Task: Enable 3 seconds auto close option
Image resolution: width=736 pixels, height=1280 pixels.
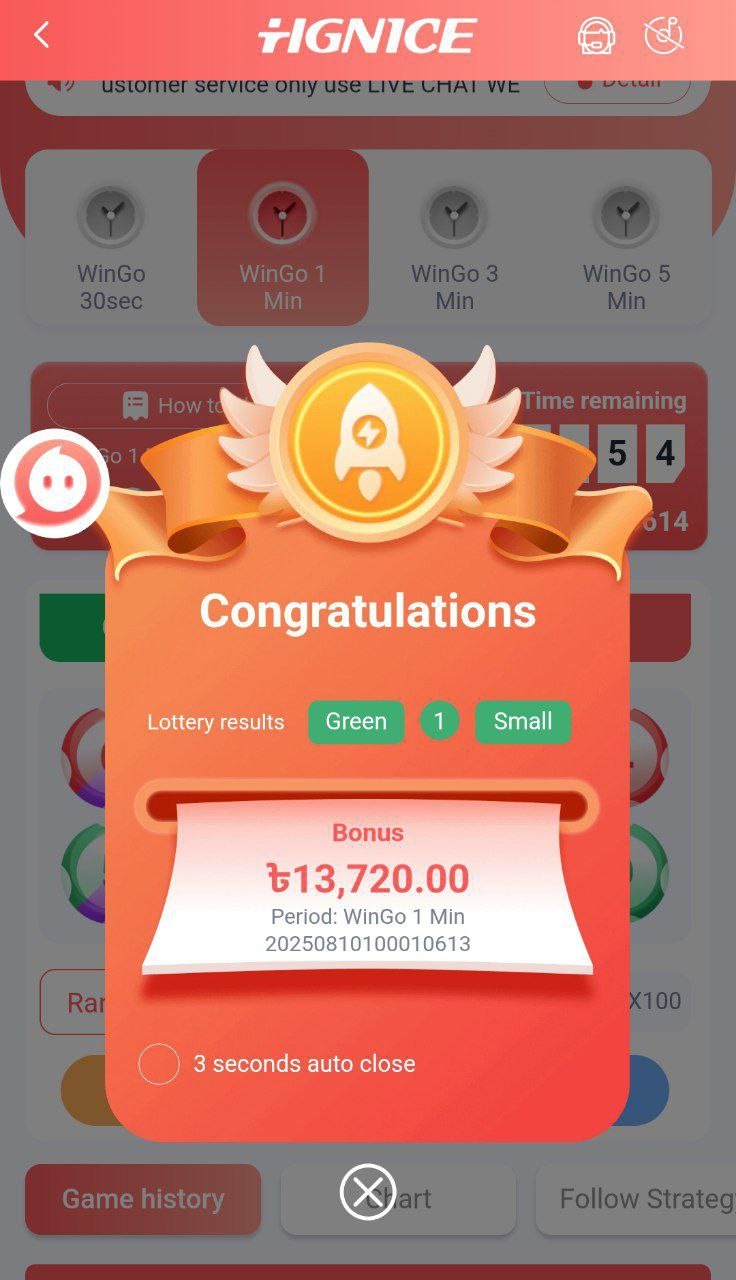Action: pyautogui.click(x=159, y=1064)
